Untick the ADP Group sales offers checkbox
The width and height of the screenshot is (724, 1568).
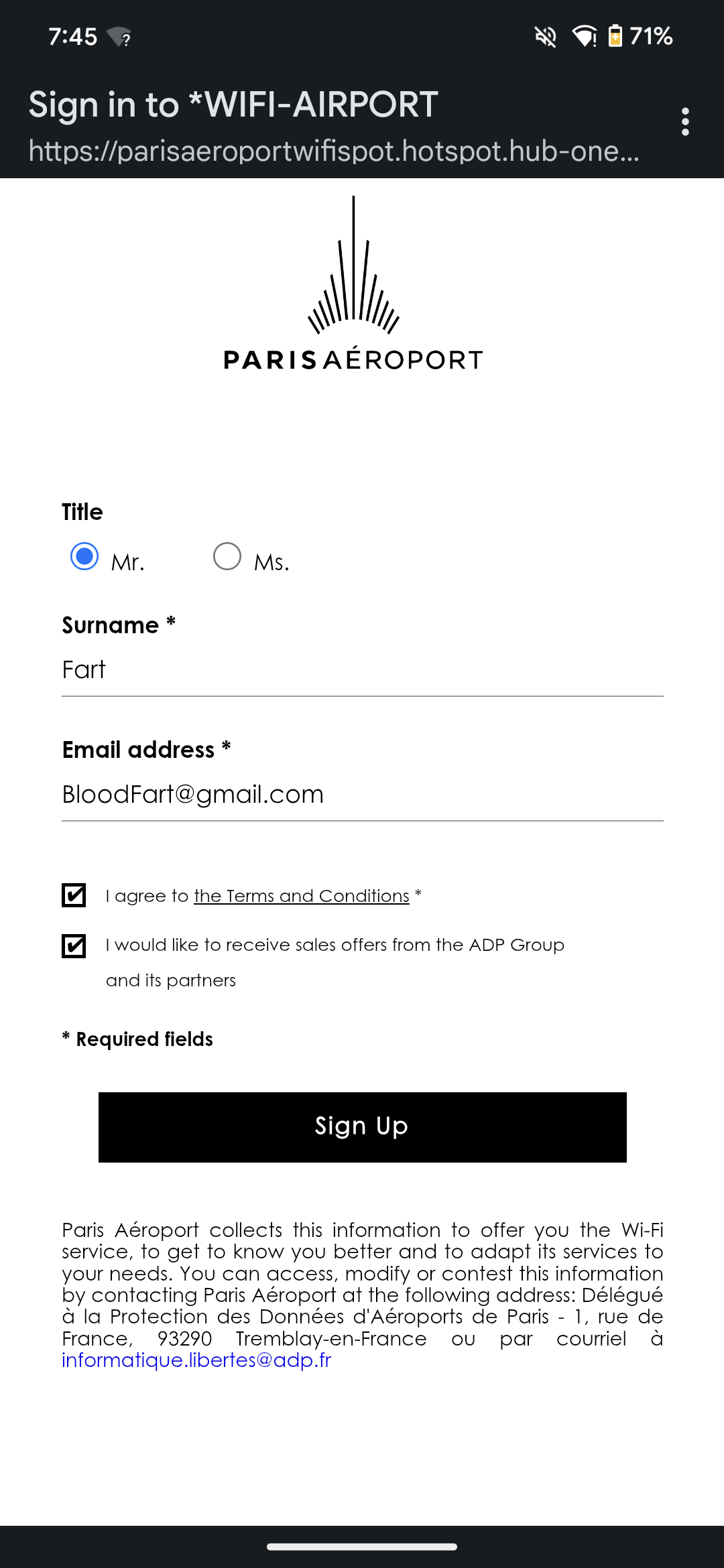(74, 945)
